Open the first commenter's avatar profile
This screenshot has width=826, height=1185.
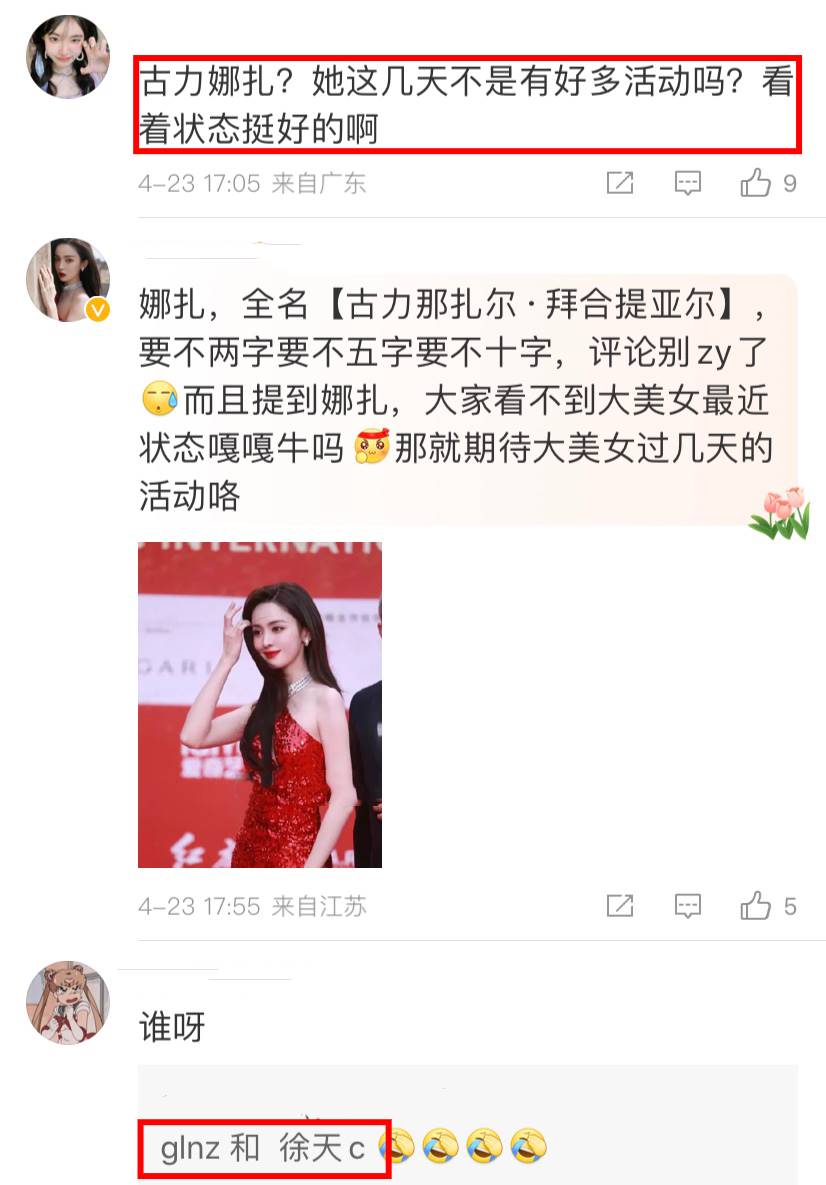pyautogui.click(x=67, y=57)
